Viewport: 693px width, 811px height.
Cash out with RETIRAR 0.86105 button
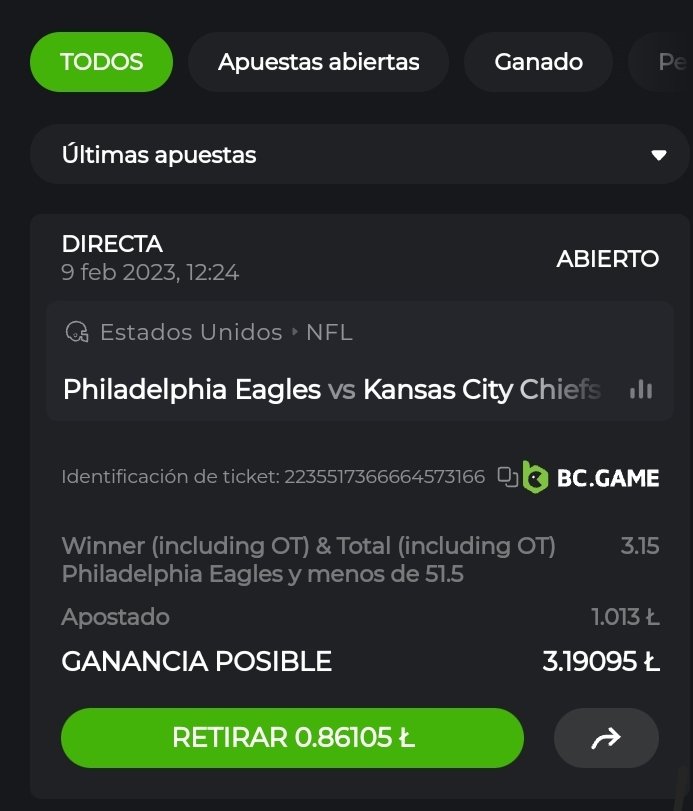click(292, 738)
